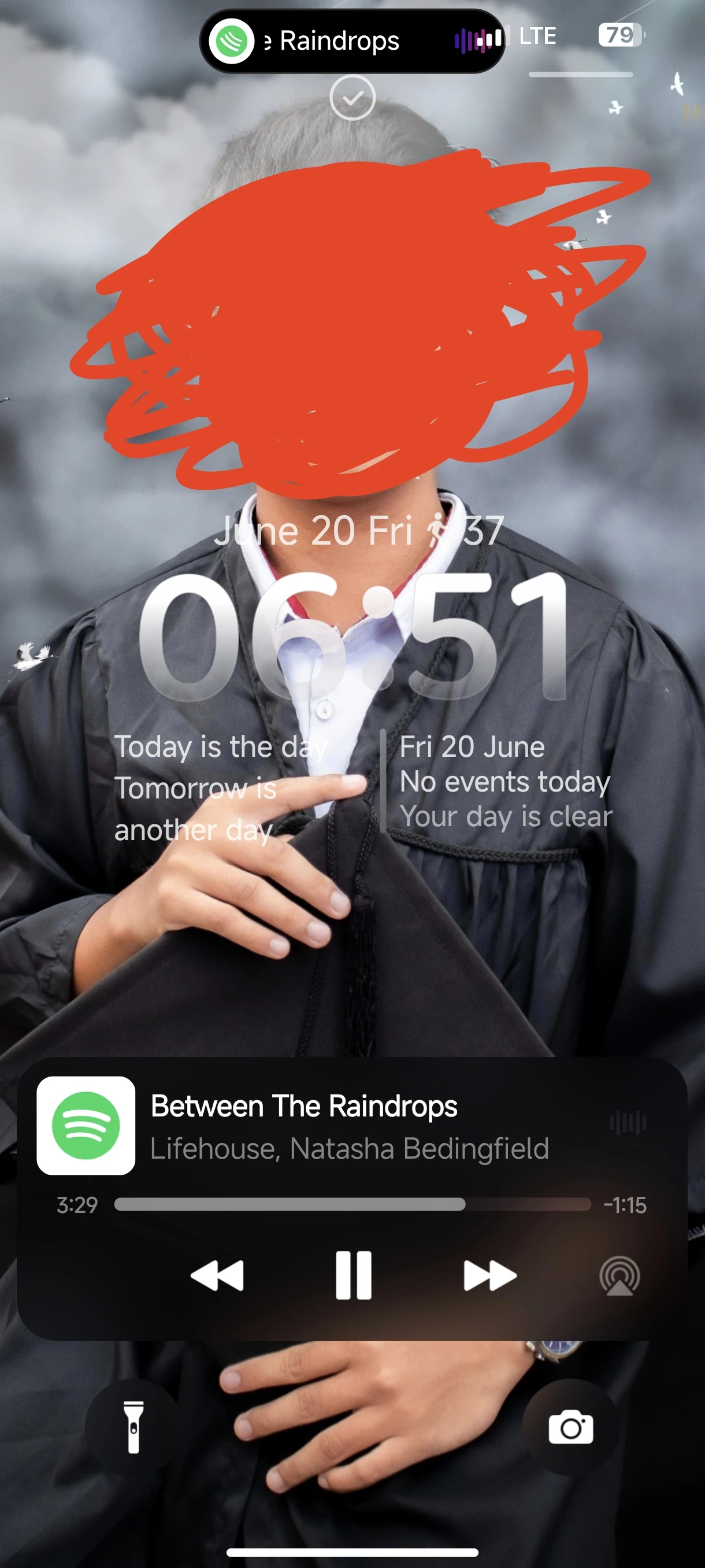
Task: Pause the playing song
Action: [353, 1275]
